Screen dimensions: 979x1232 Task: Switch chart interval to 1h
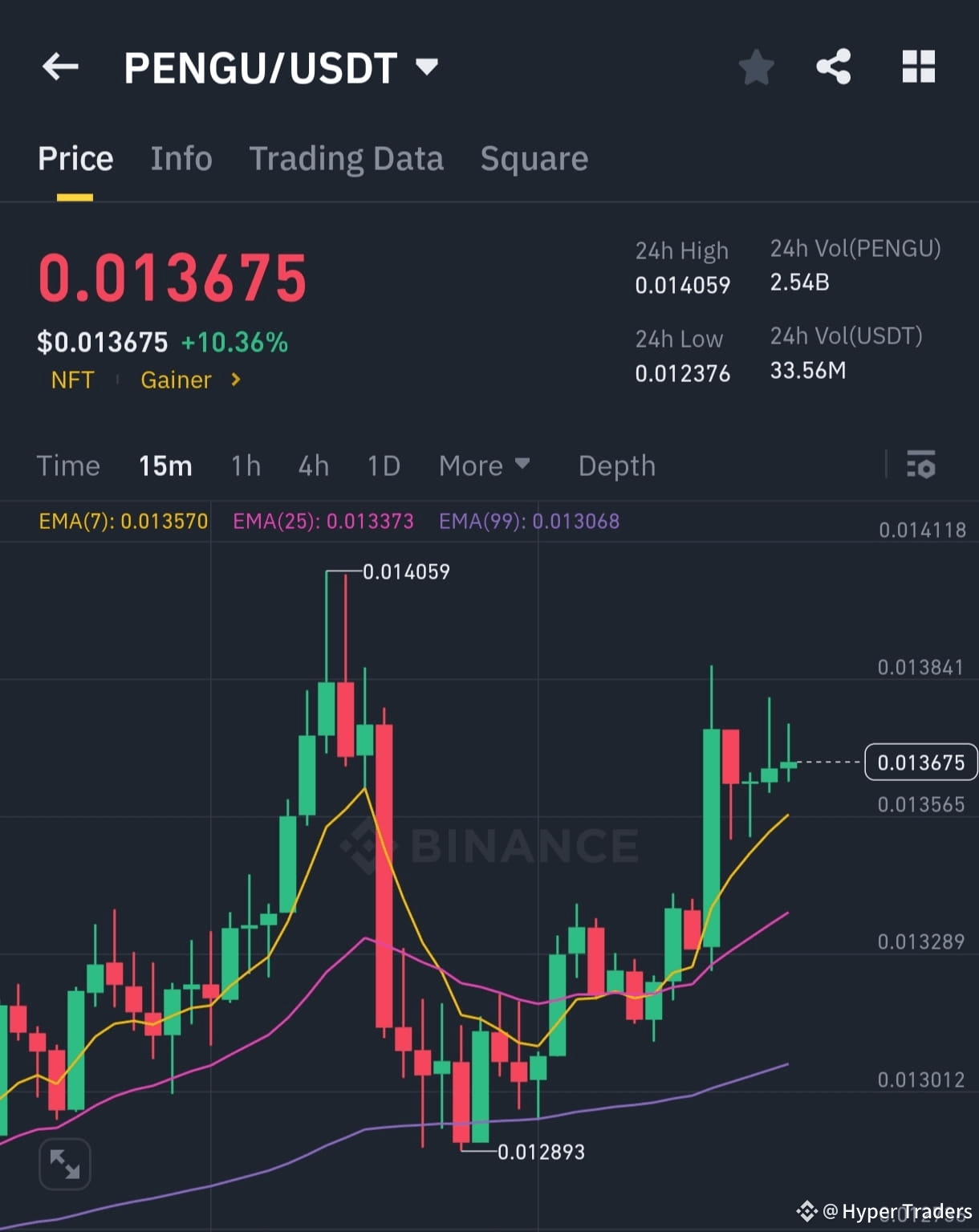(246, 466)
